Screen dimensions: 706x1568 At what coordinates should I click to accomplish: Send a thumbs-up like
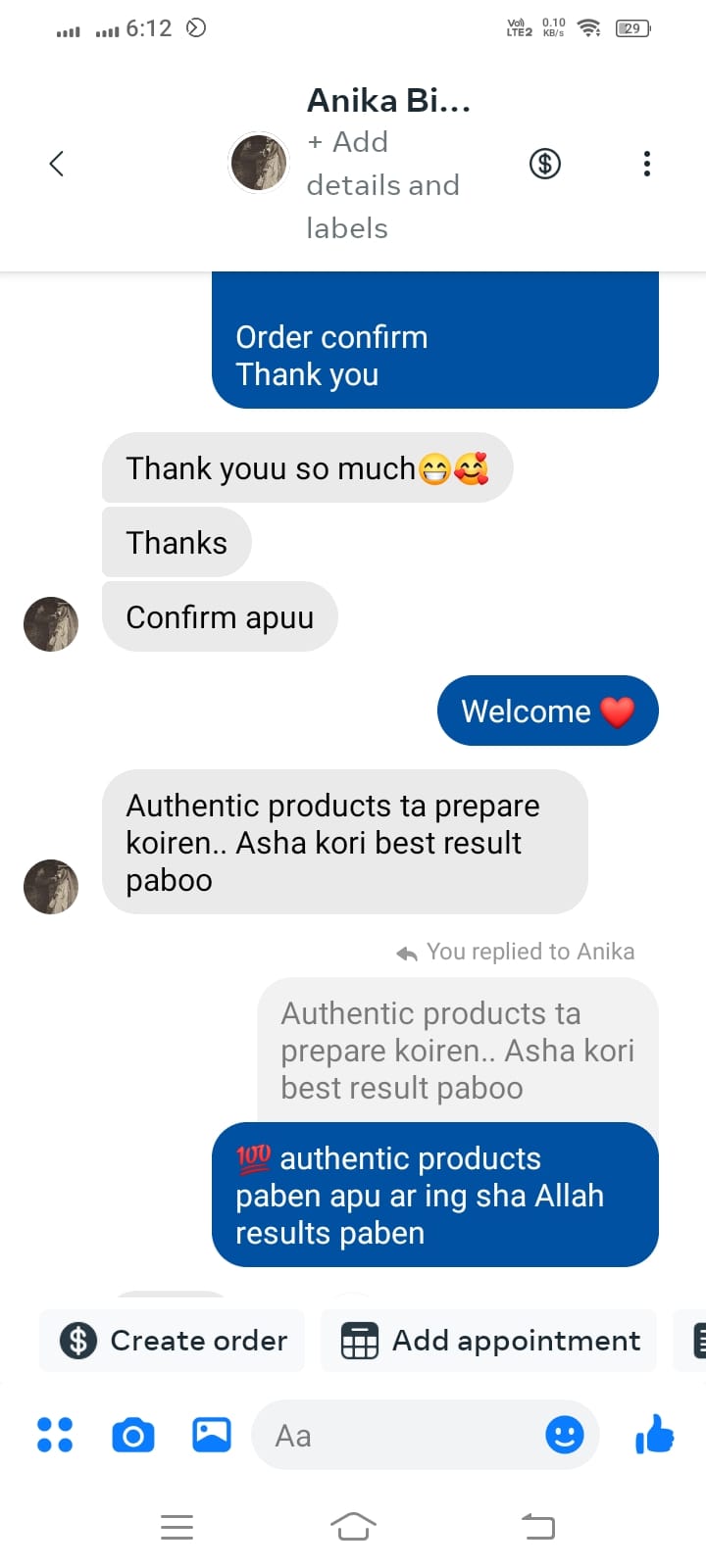click(655, 1435)
